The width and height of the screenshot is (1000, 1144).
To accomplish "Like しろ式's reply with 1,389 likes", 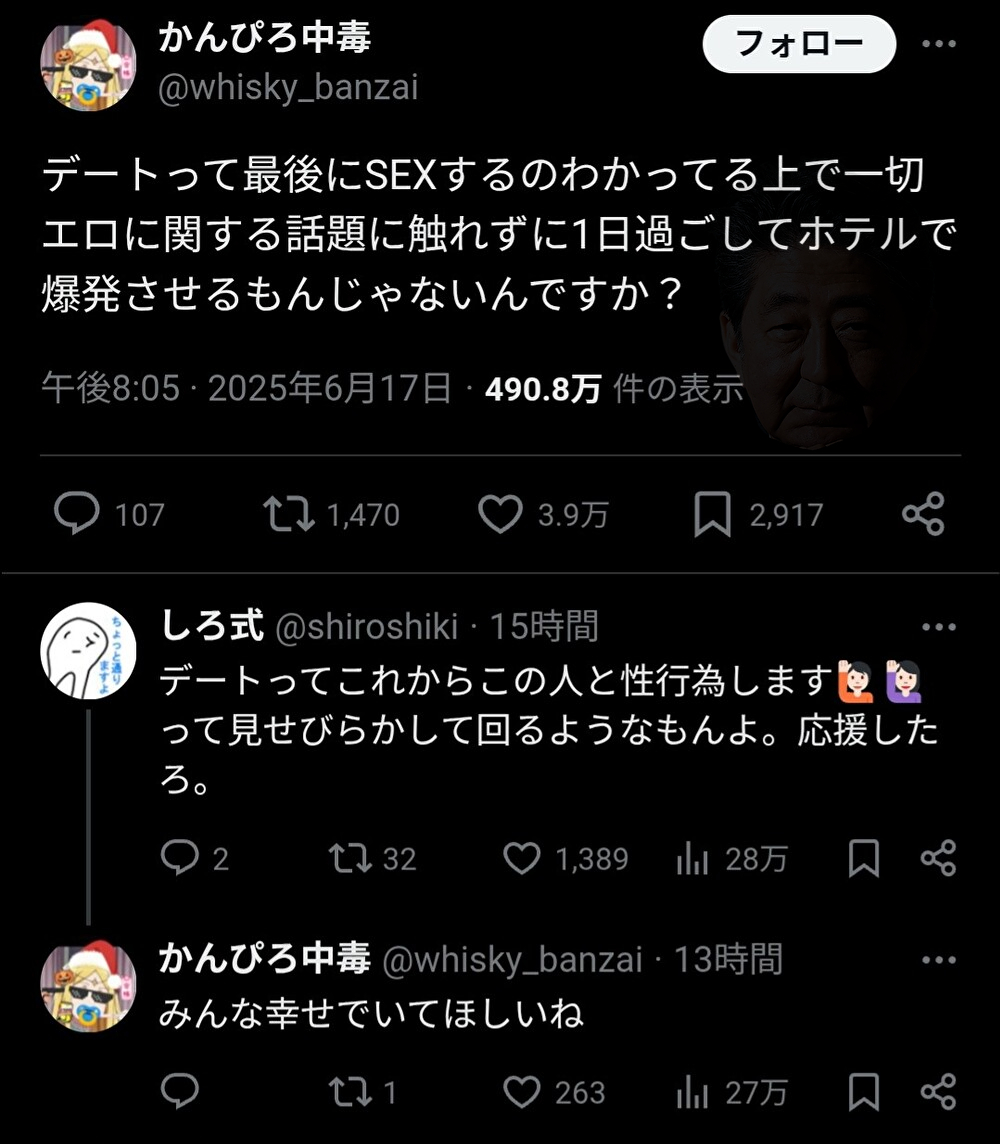I will pos(522,858).
